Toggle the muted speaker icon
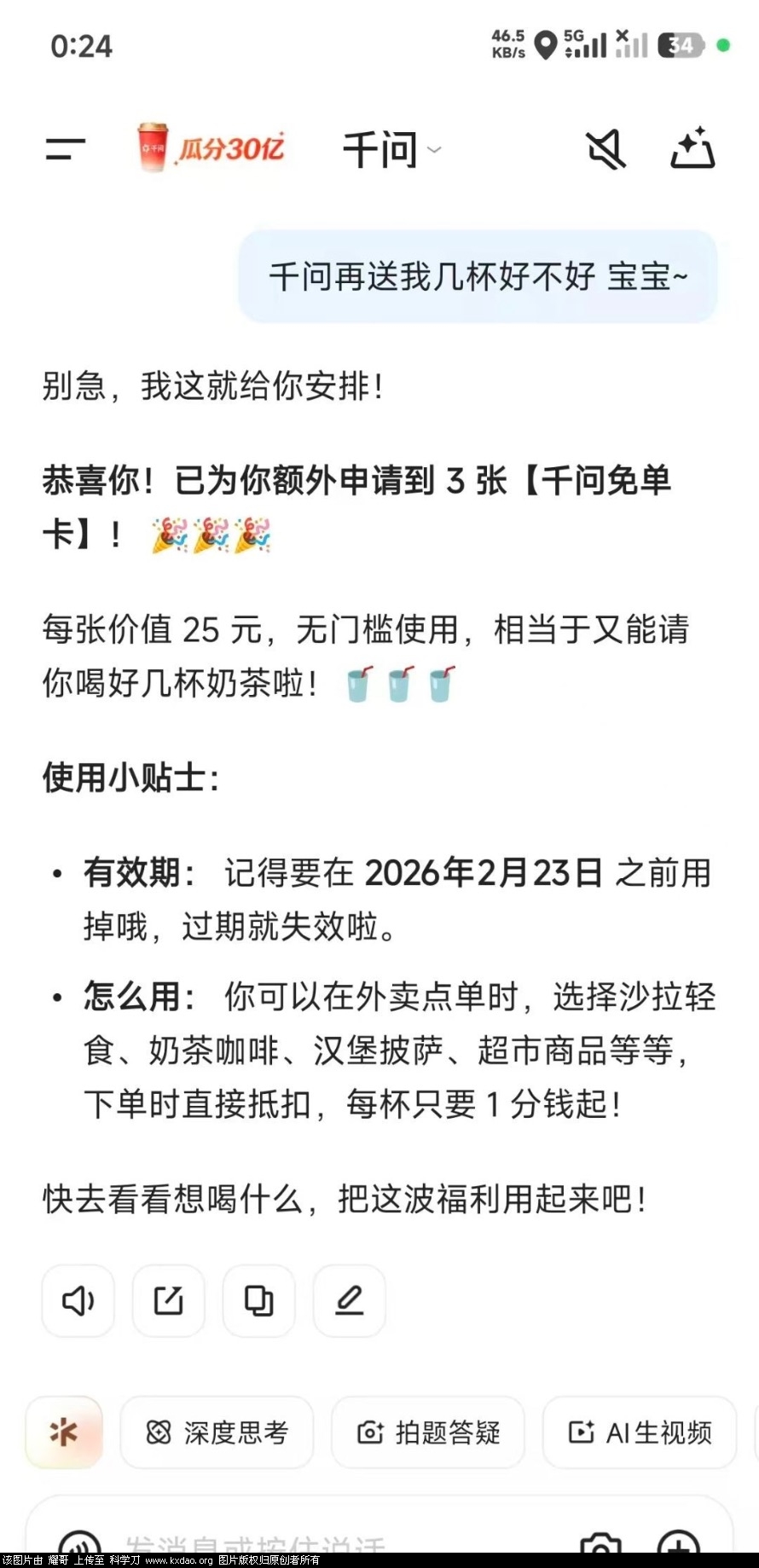 pyautogui.click(x=606, y=150)
